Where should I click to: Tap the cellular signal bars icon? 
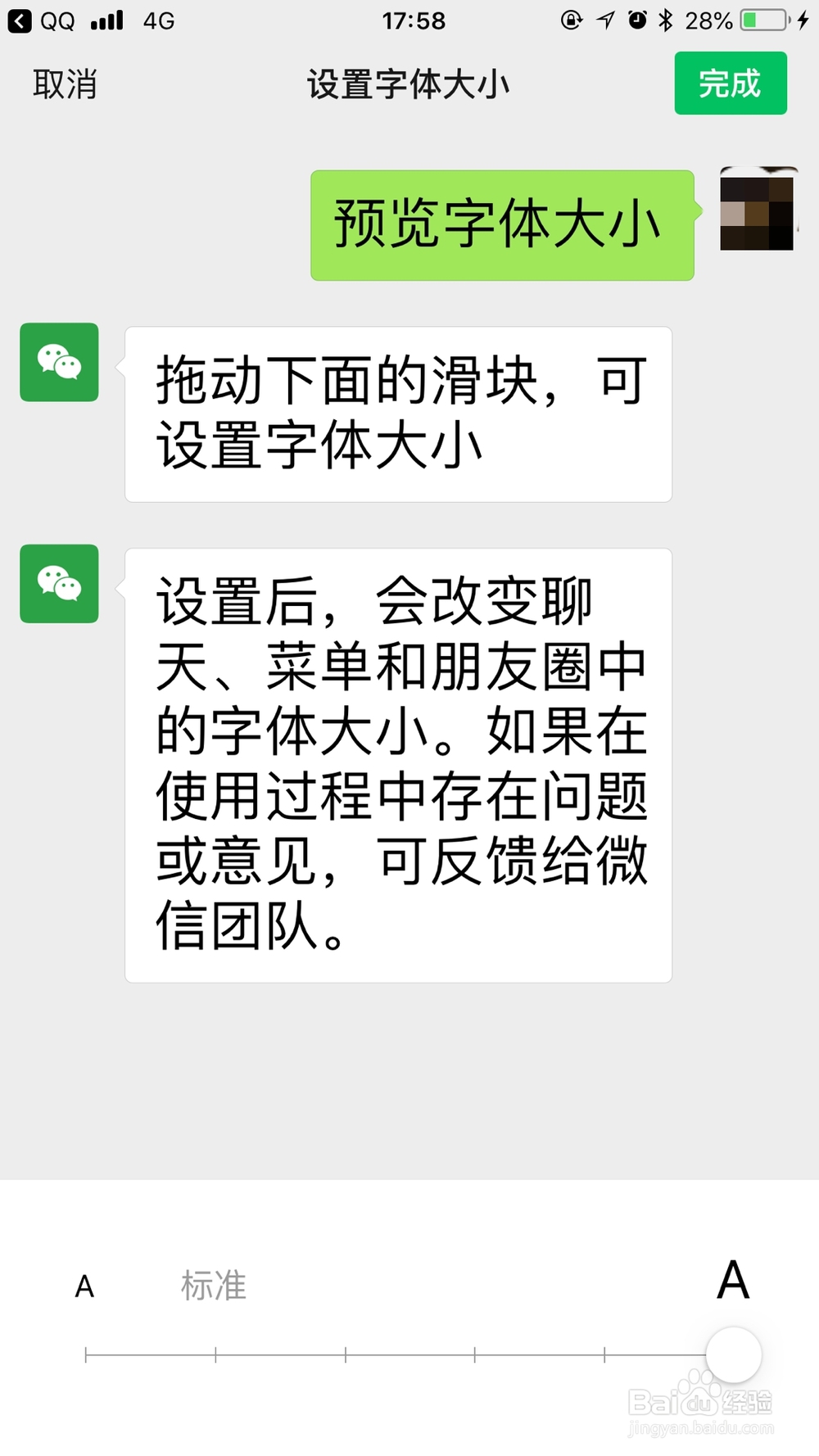[105, 20]
